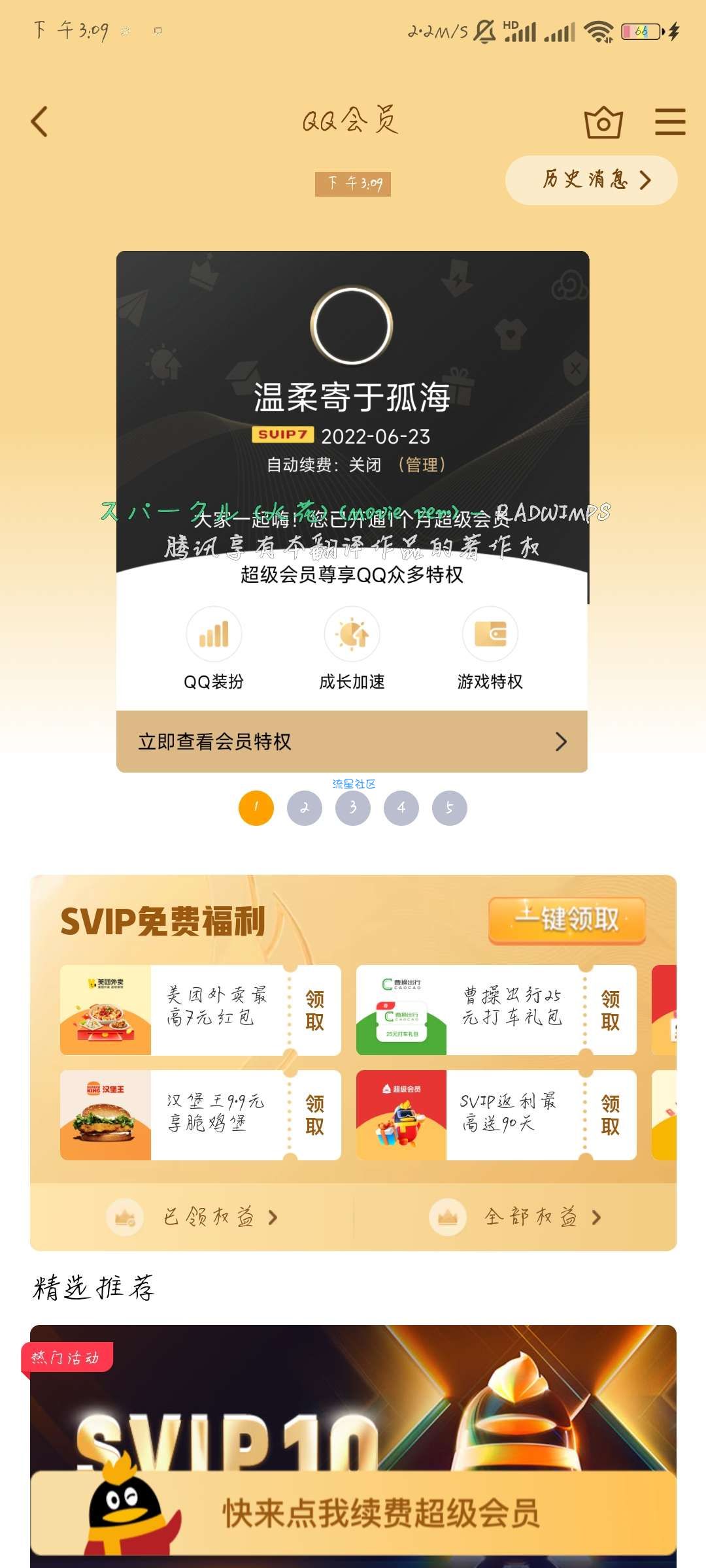
Task: Tap 一键领取 to claim all benefits
Action: coord(567,919)
